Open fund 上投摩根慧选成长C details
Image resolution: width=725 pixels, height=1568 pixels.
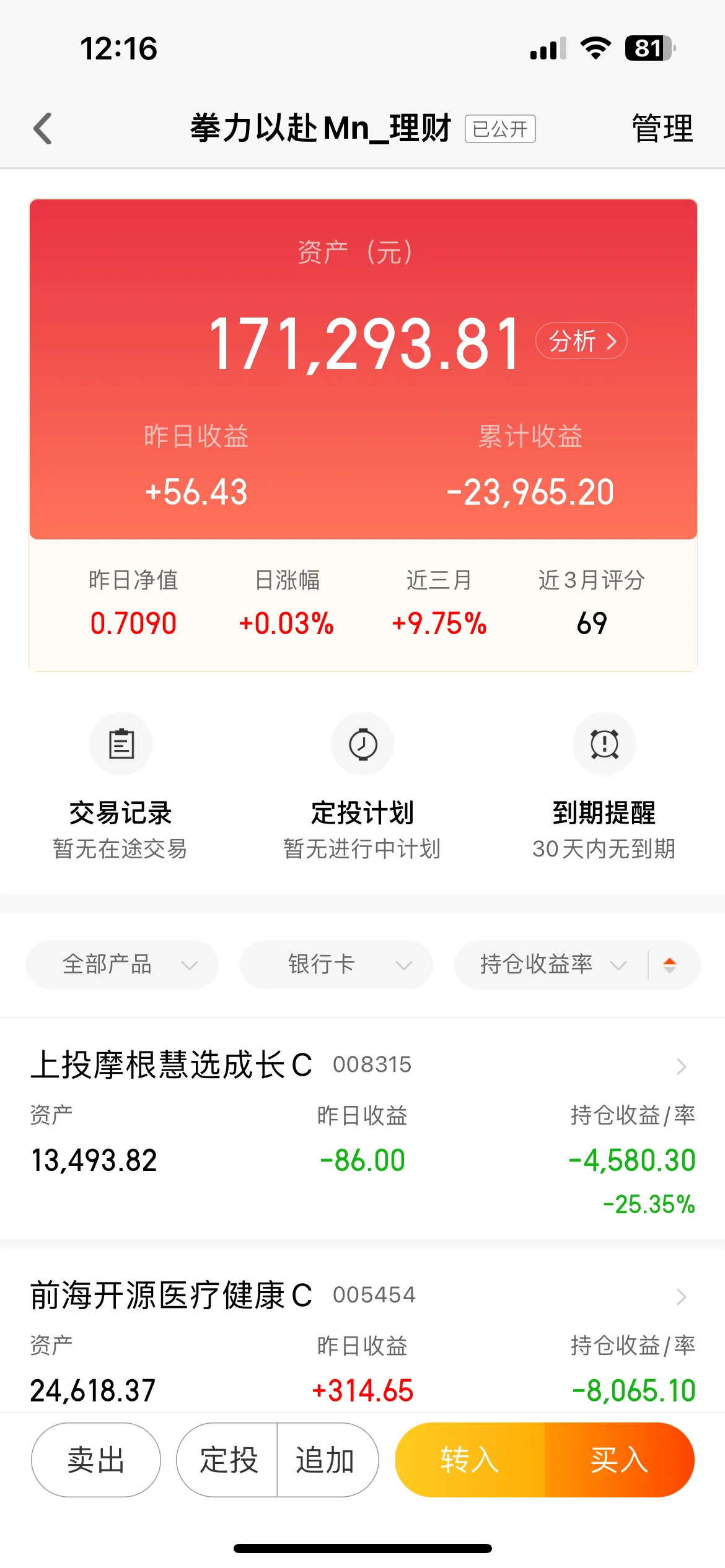click(x=362, y=1066)
